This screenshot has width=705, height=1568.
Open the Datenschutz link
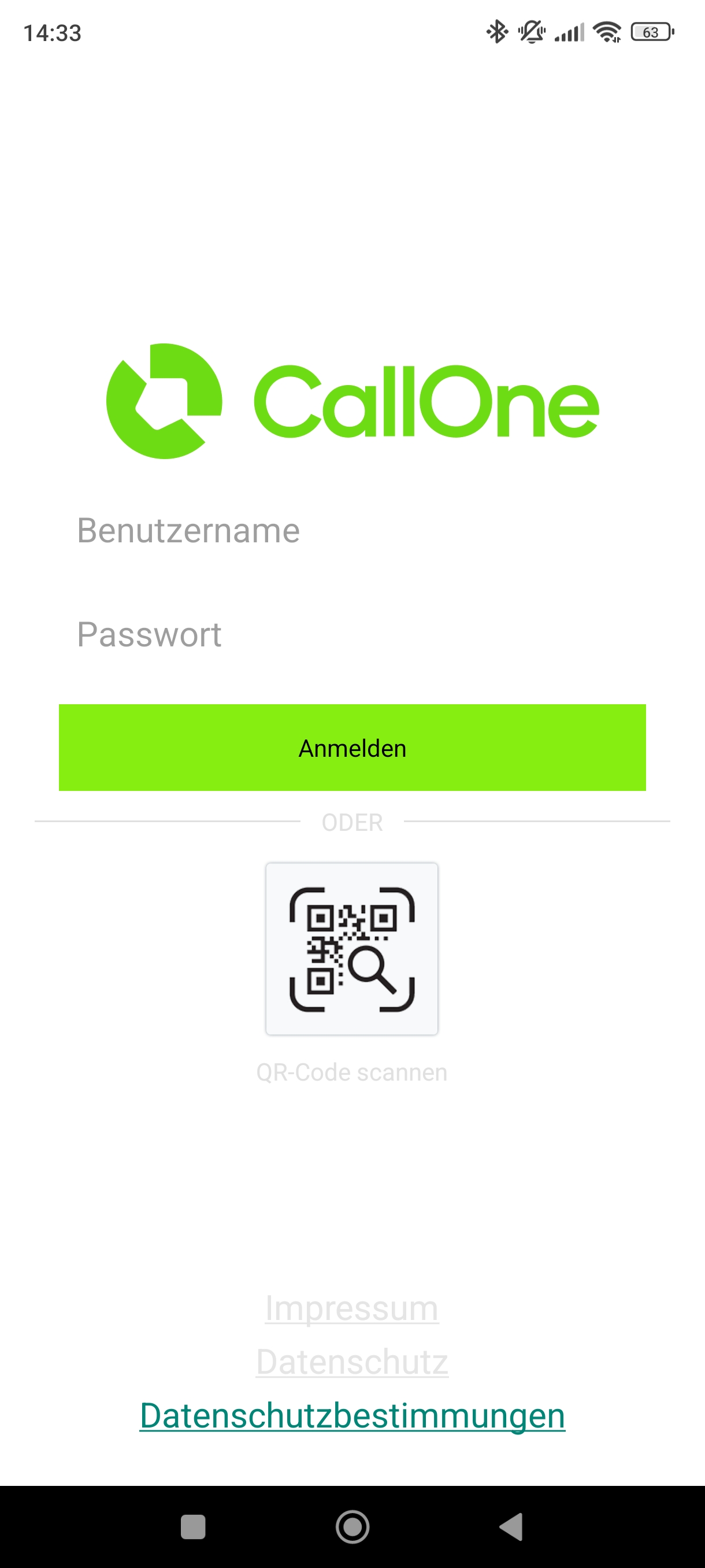[x=351, y=1362]
